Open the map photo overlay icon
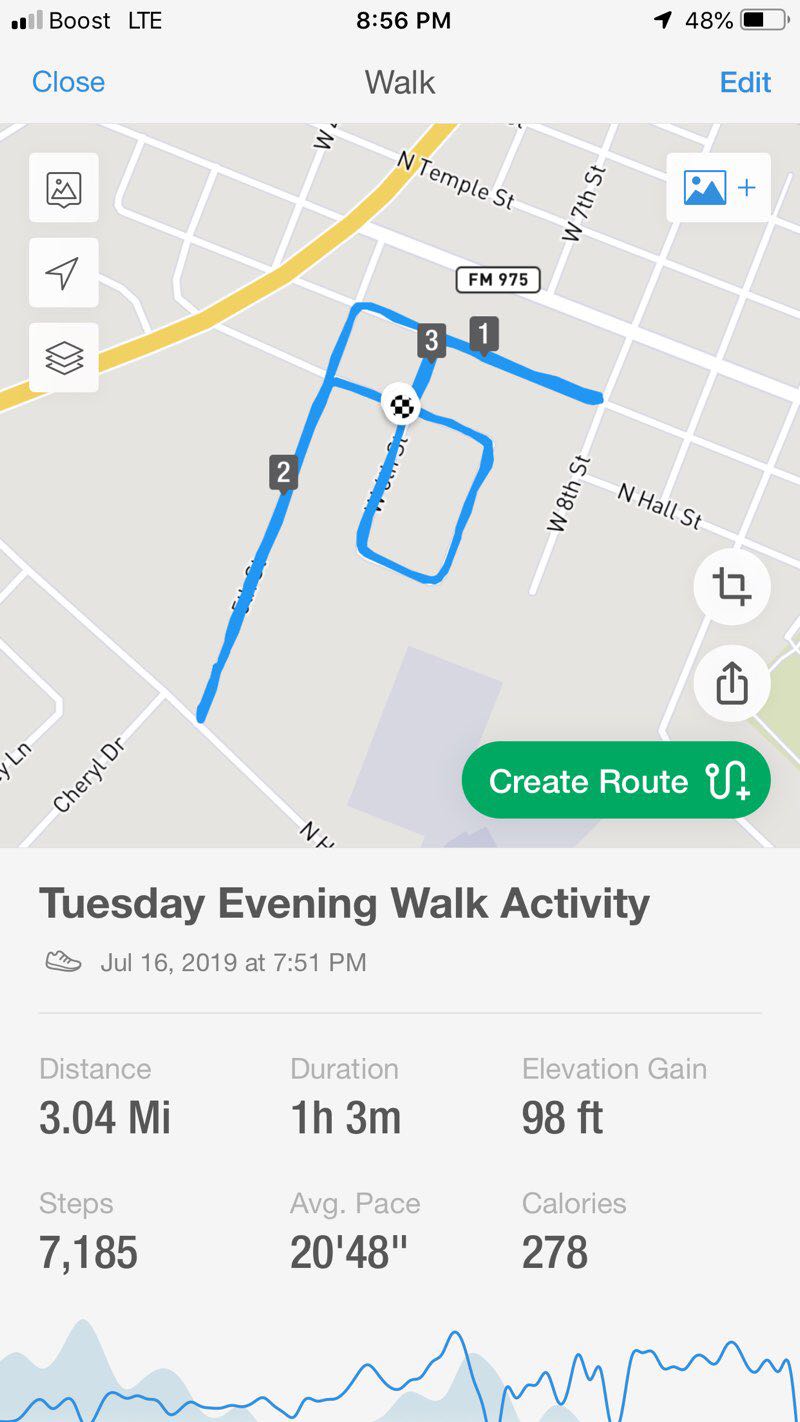This screenshot has width=800, height=1422. click(64, 188)
